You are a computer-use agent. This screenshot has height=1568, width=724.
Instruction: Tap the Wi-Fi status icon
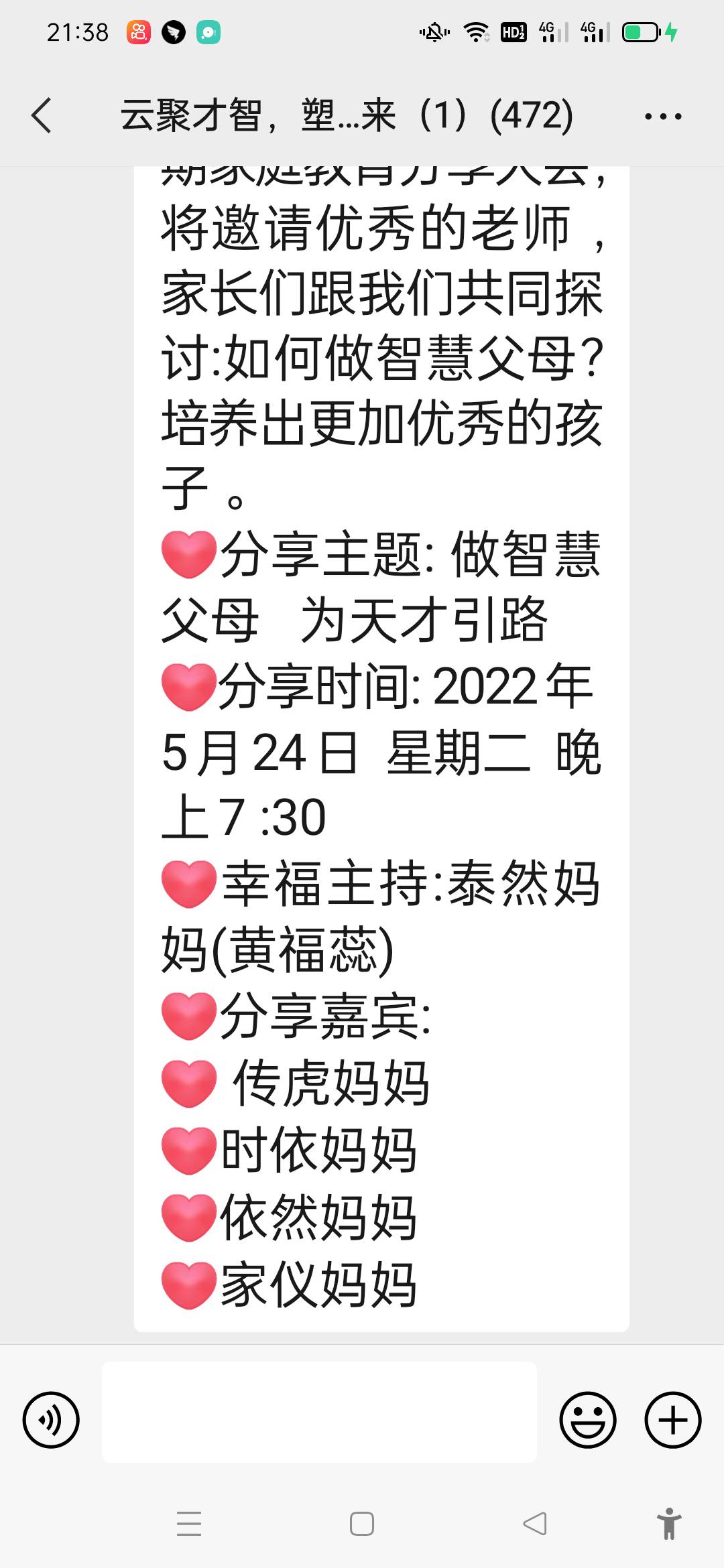point(477,32)
